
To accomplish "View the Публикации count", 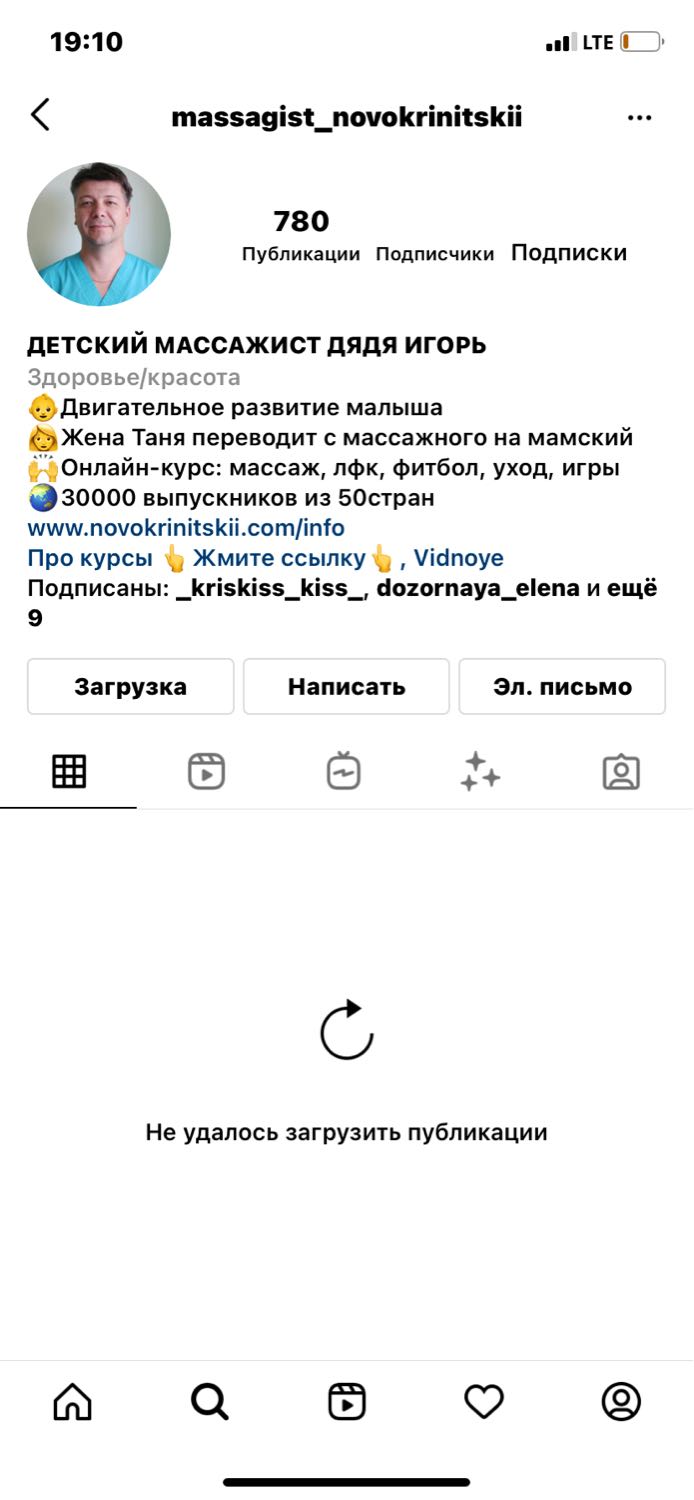I will click(x=301, y=236).
